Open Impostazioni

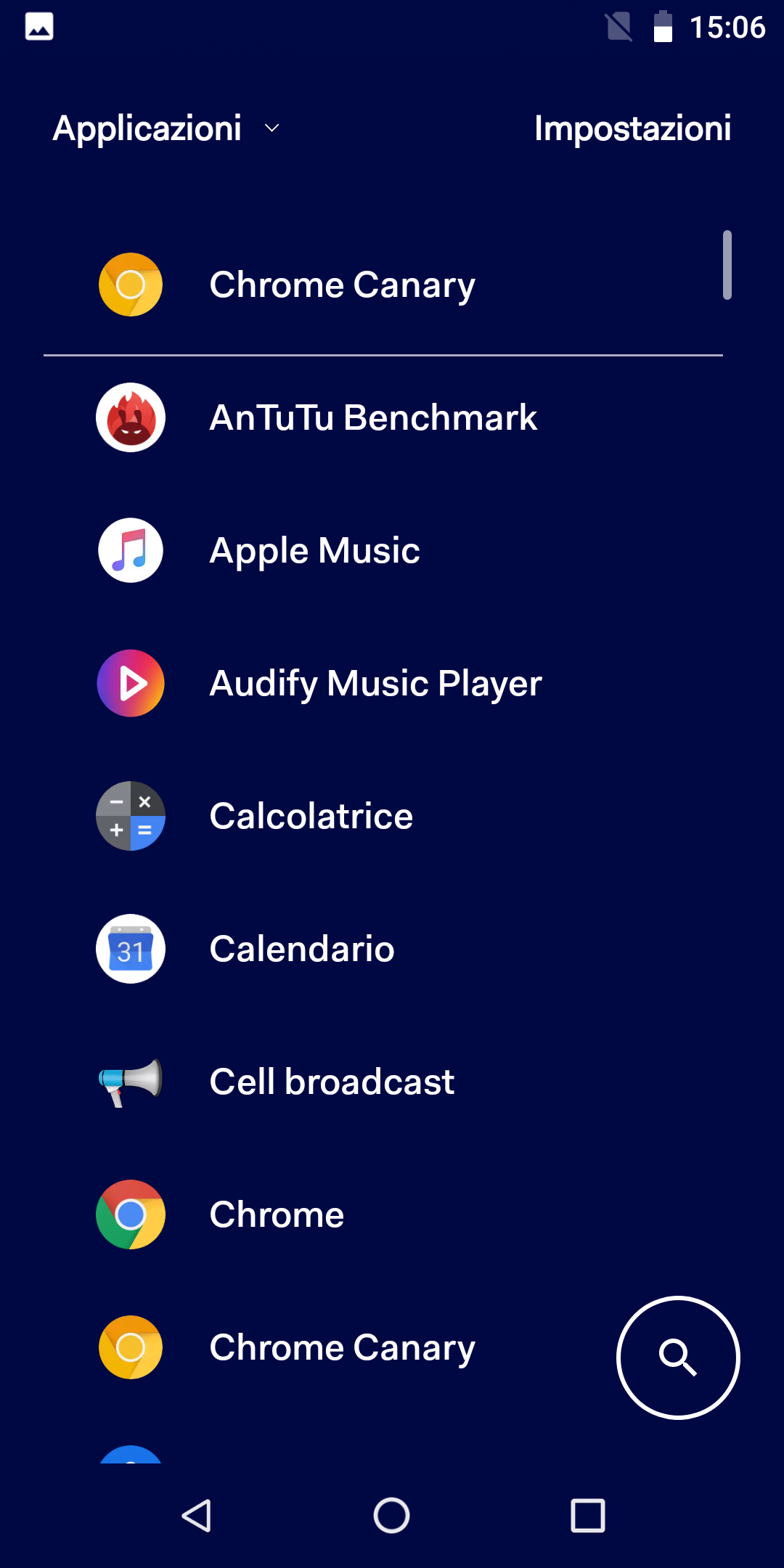[632, 128]
